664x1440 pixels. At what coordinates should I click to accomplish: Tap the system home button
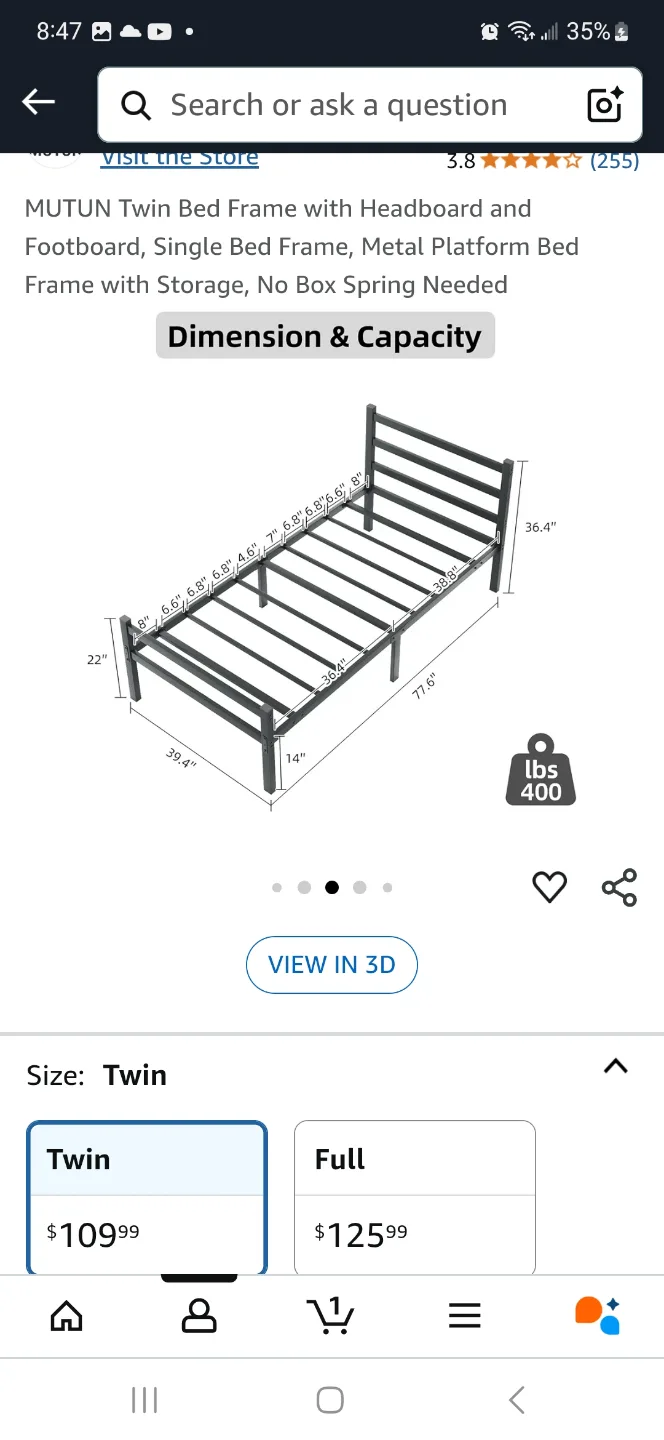tap(331, 1400)
